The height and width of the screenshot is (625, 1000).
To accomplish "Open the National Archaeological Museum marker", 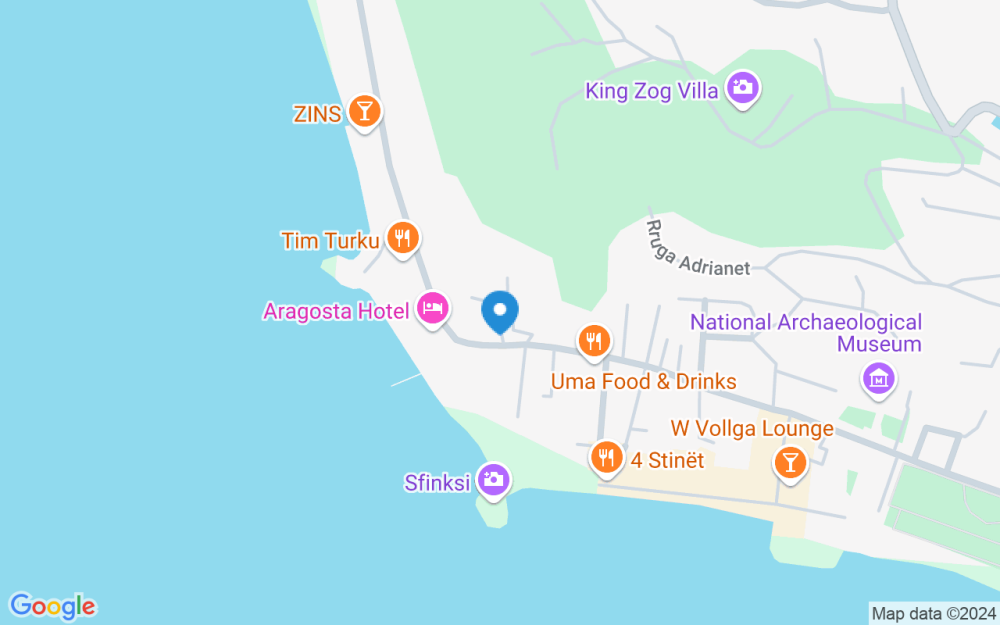I will coord(879,379).
